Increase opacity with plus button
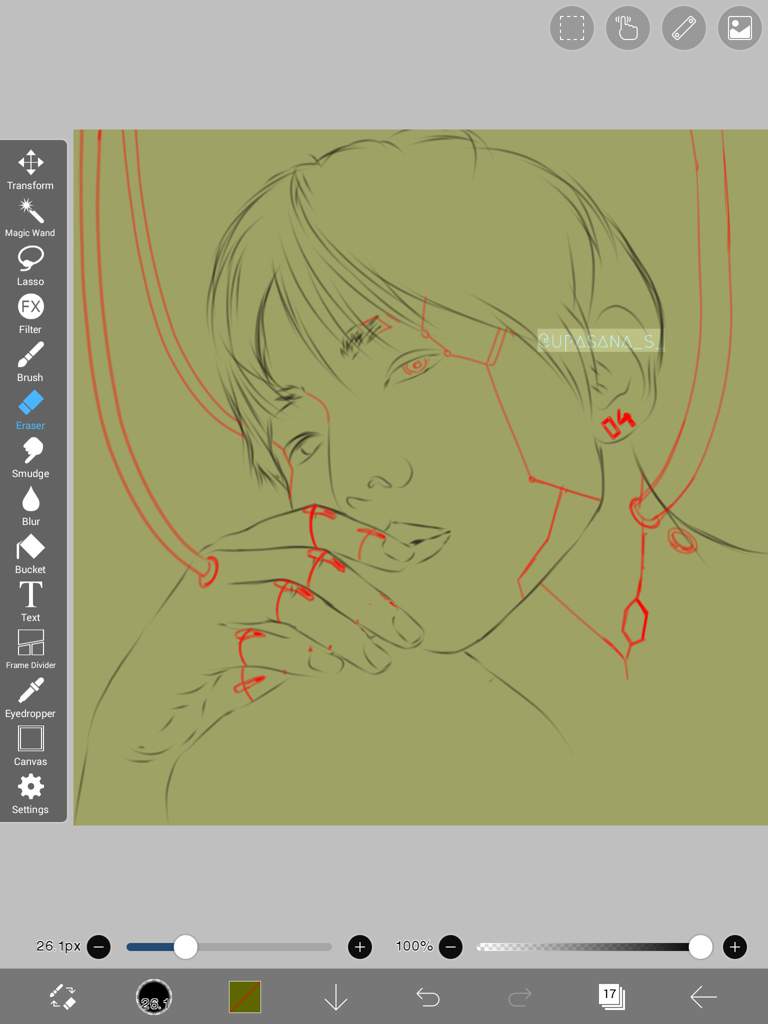Image resolution: width=768 pixels, height=1024 pixels. 735,946
